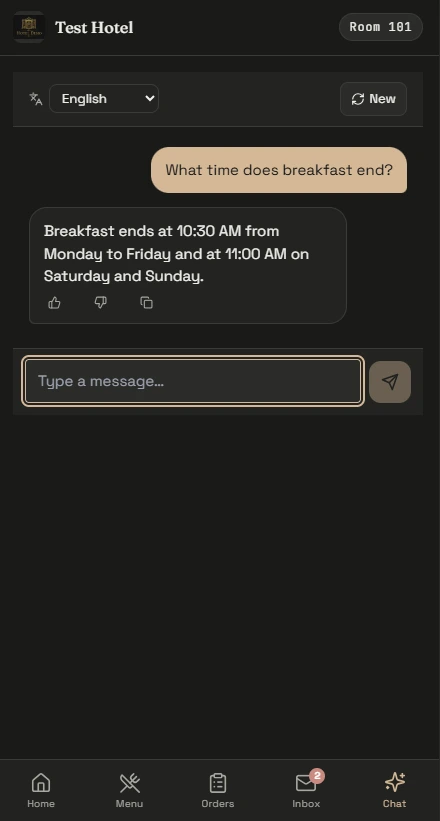Give thumbs up to the breakfast answer
440x821 pixels.
(54, 303)
